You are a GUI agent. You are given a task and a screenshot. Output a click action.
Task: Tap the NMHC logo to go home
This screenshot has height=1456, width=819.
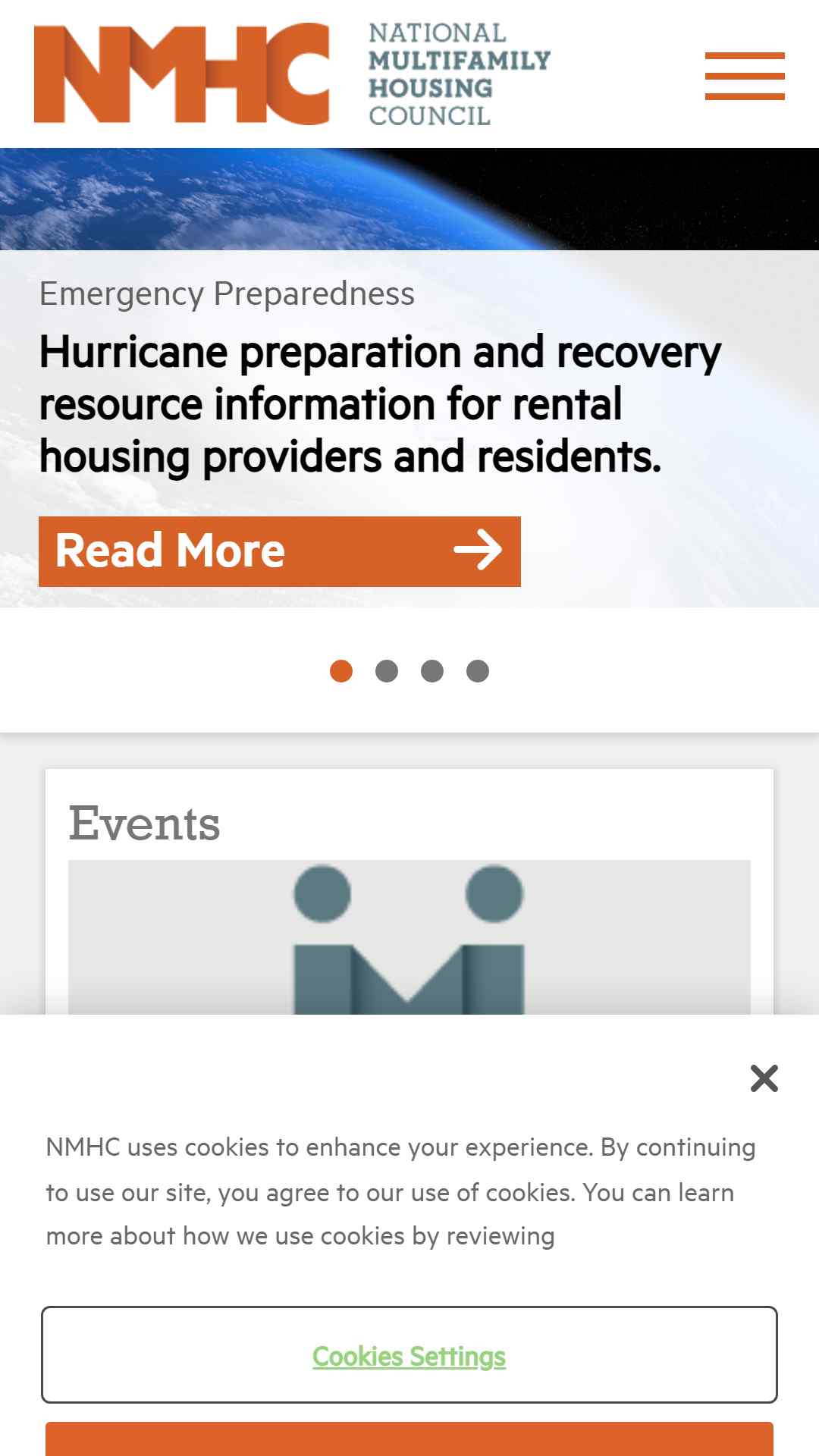293,74
